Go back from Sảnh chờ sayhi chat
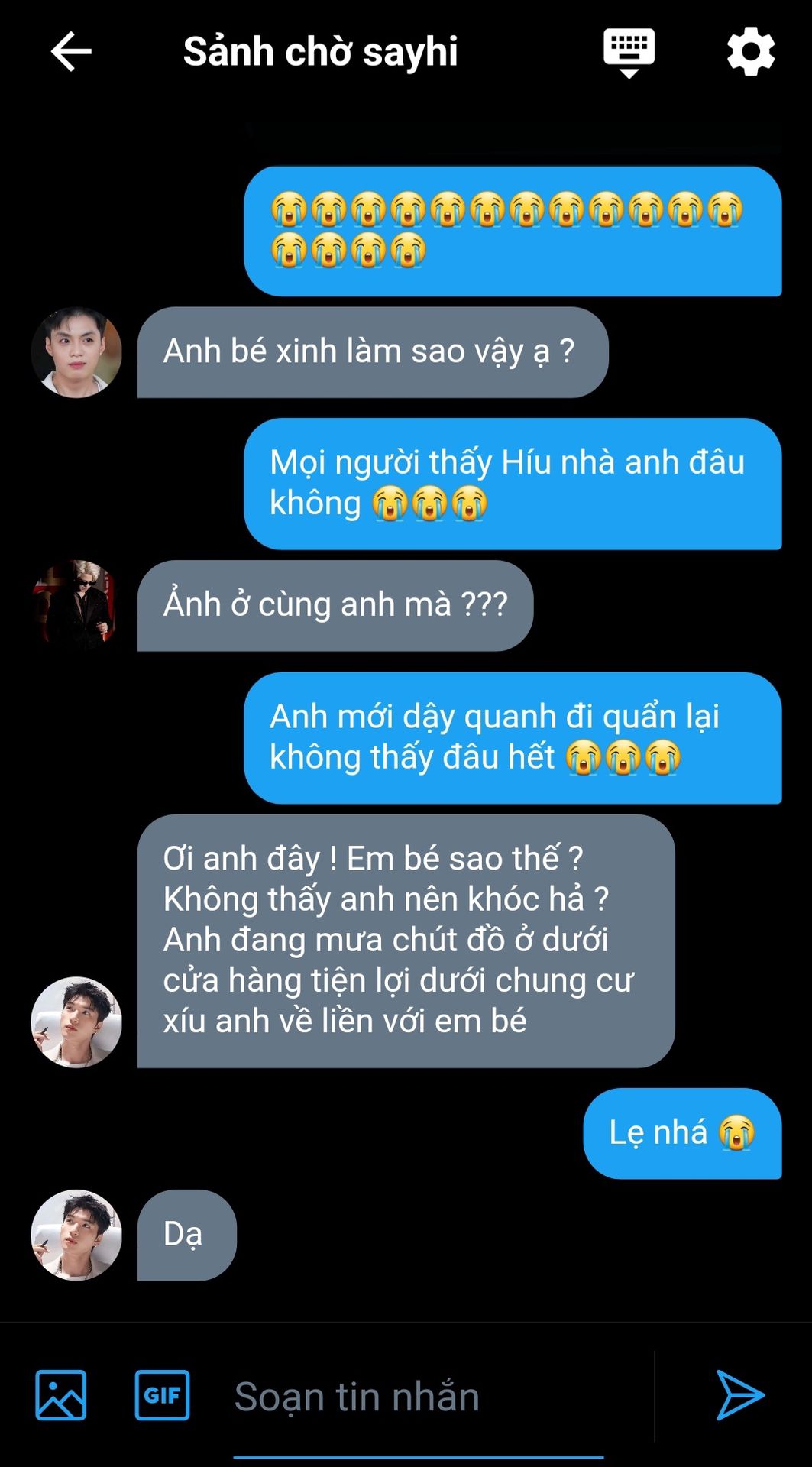 [x=71, y=52]
